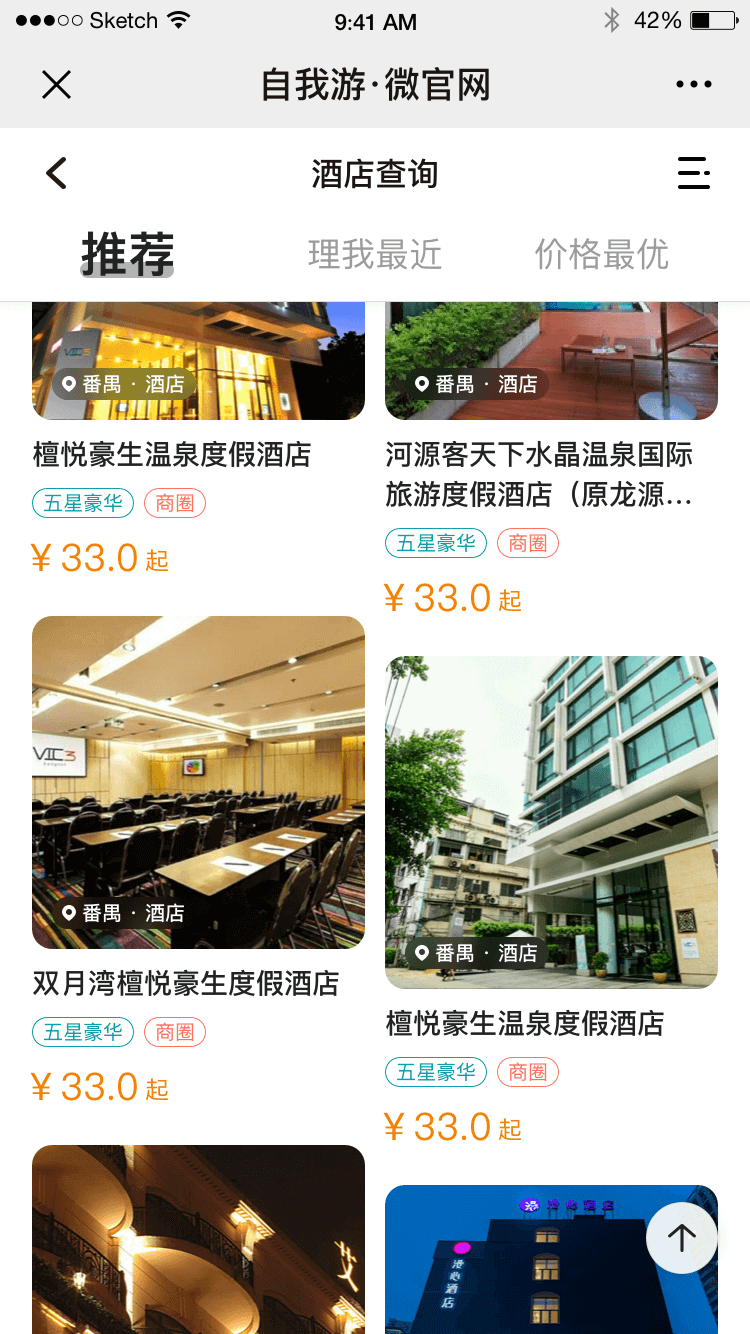Switch to the 价格最优 tab
750x1334 pixels.
tap(601, 255)
